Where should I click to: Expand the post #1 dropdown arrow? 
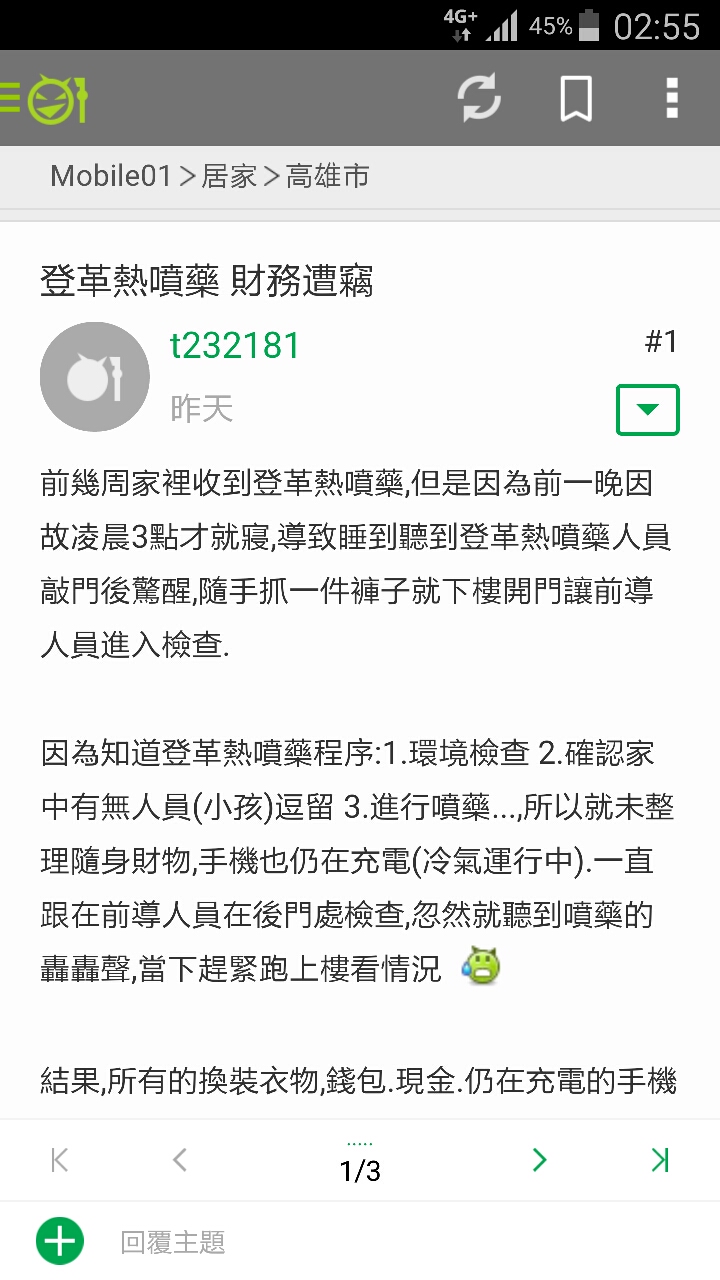coord(647,409)
